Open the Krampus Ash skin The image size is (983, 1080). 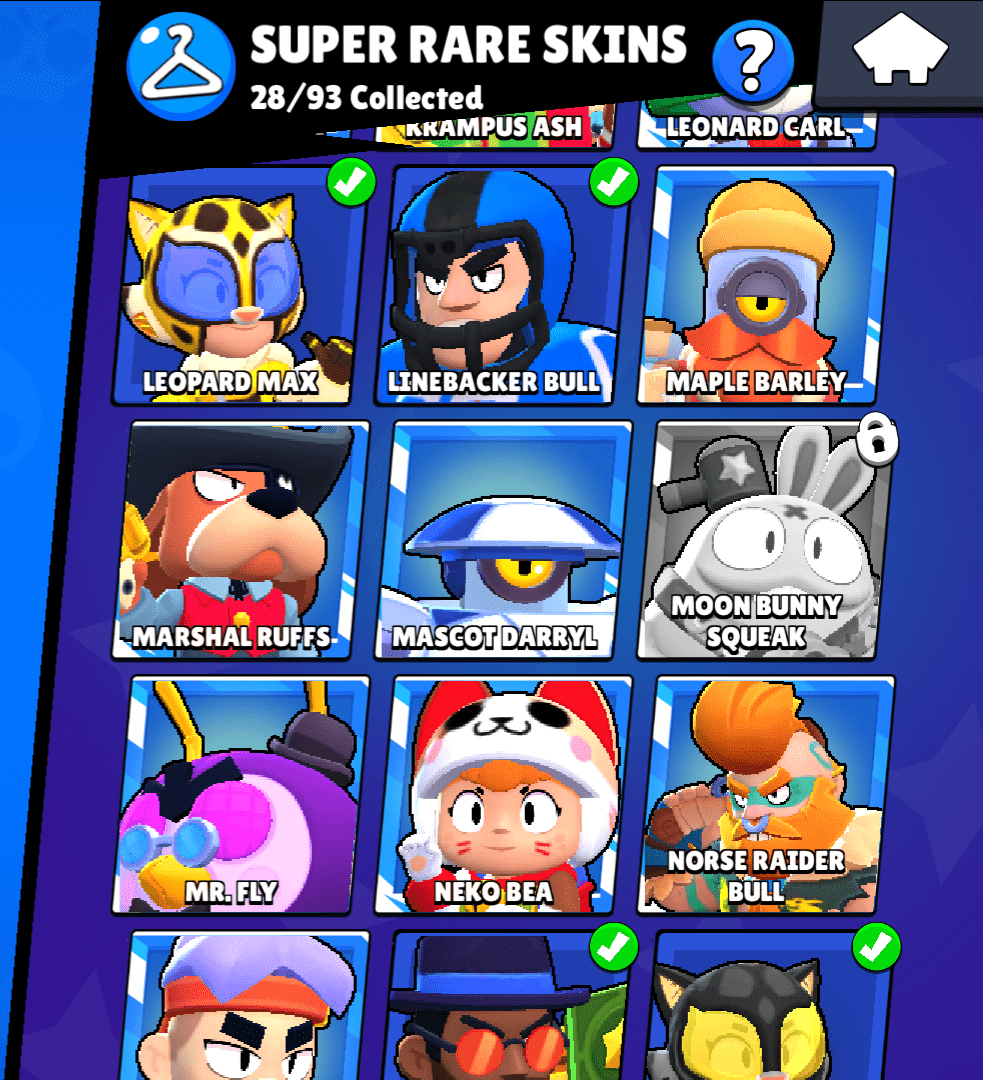click(495, 126)
